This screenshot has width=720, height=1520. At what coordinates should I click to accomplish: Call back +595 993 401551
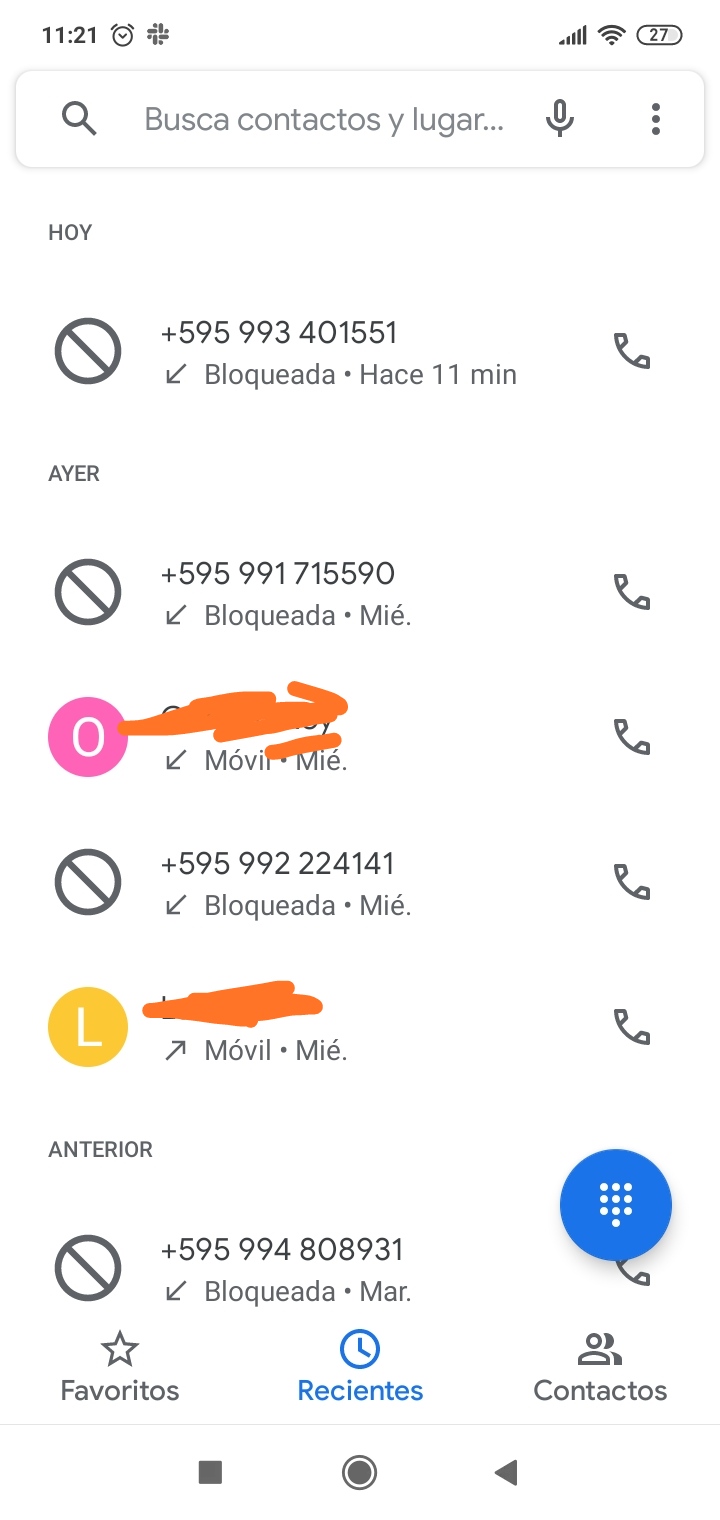tap(632, 352)
